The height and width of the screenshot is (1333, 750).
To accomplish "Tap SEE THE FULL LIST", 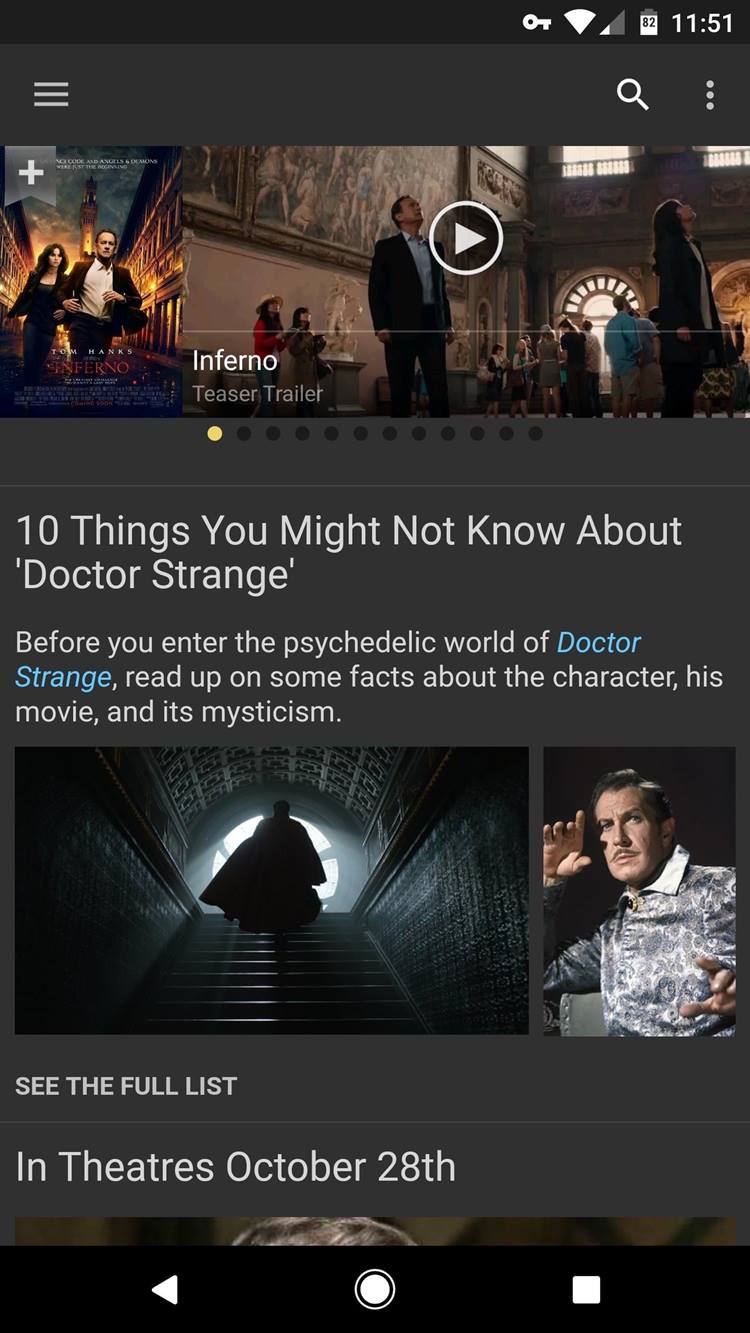I will point(126,1086).
